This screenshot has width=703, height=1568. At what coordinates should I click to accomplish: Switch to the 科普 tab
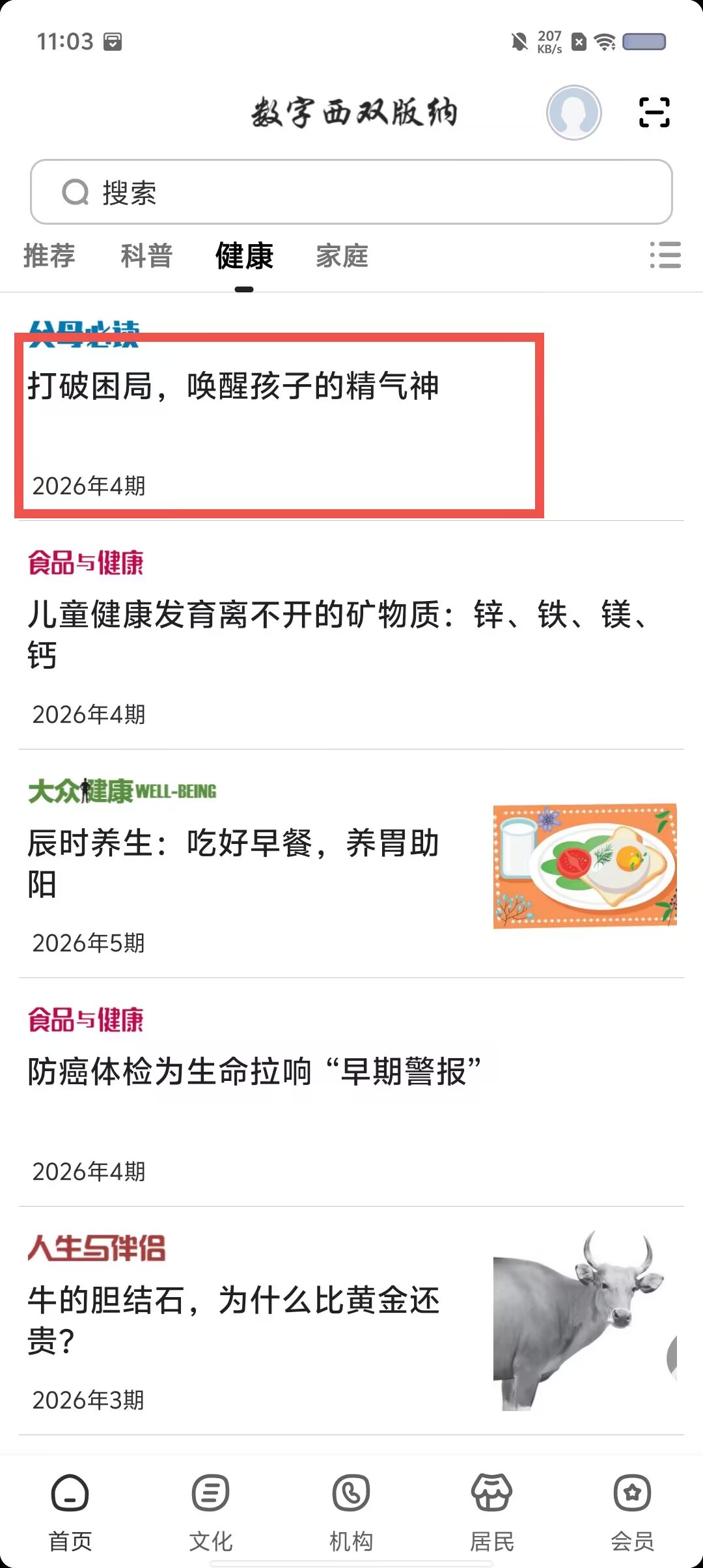coord(147,255)
